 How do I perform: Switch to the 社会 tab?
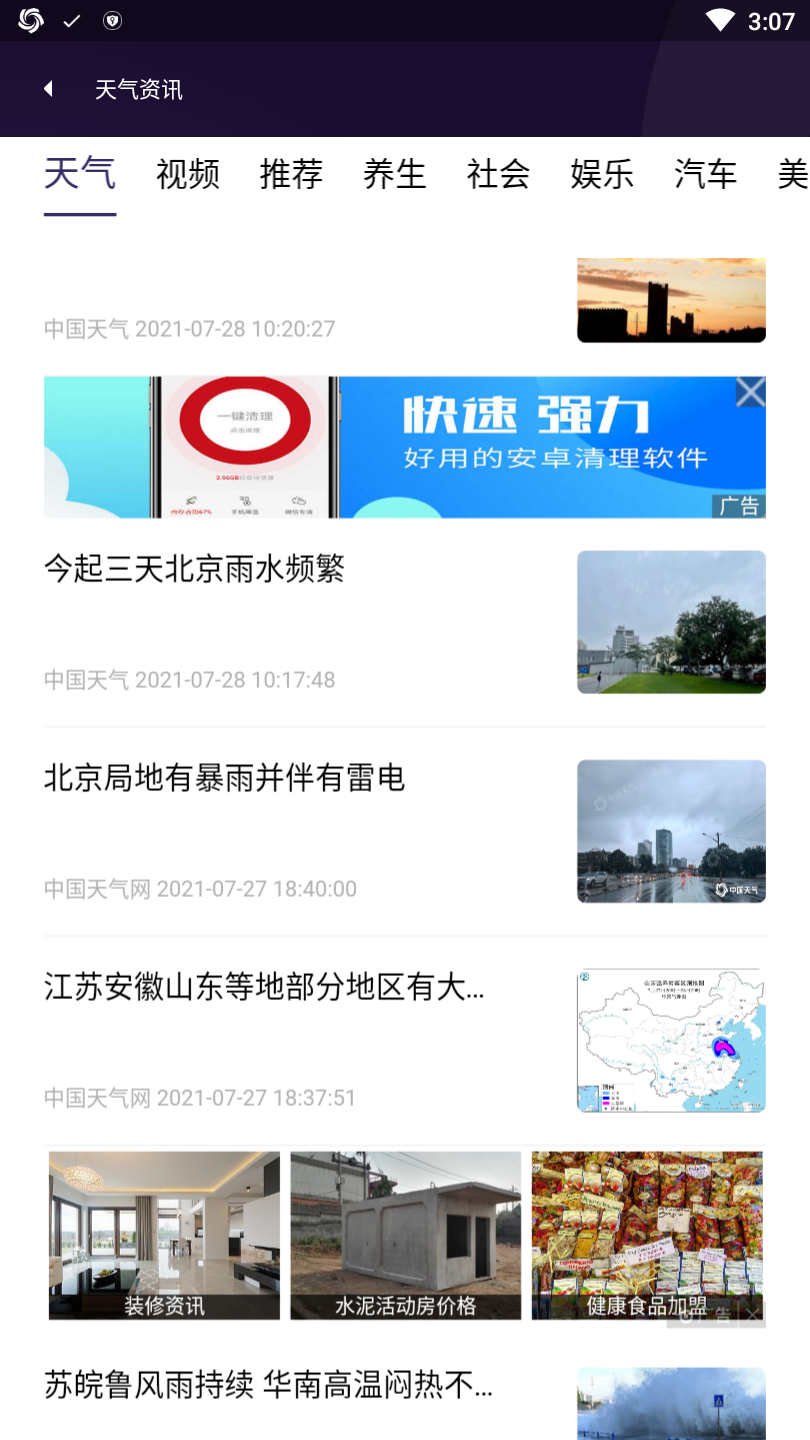(497, 175)
